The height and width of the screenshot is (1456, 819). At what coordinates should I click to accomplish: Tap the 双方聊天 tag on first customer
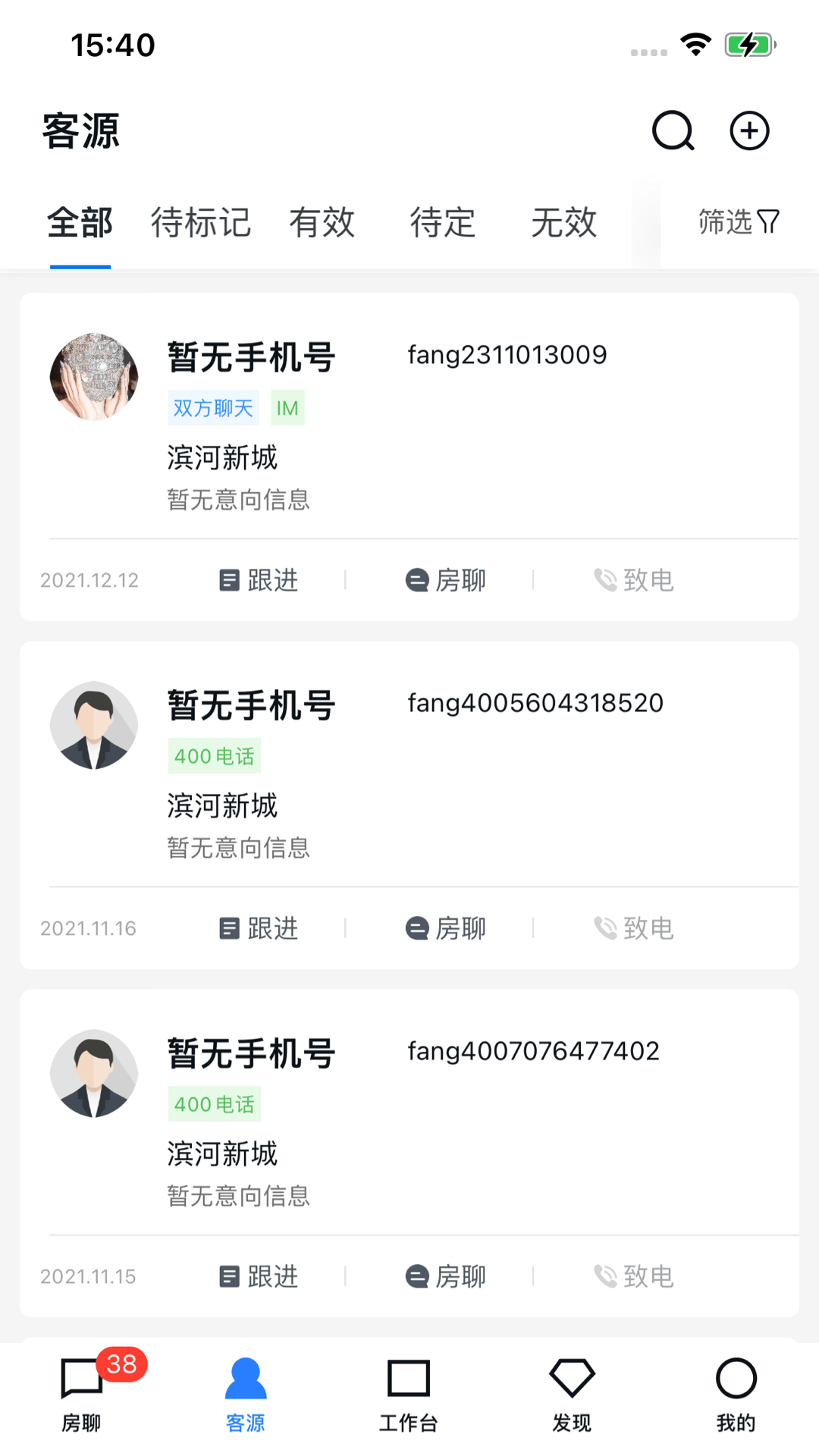213,407
